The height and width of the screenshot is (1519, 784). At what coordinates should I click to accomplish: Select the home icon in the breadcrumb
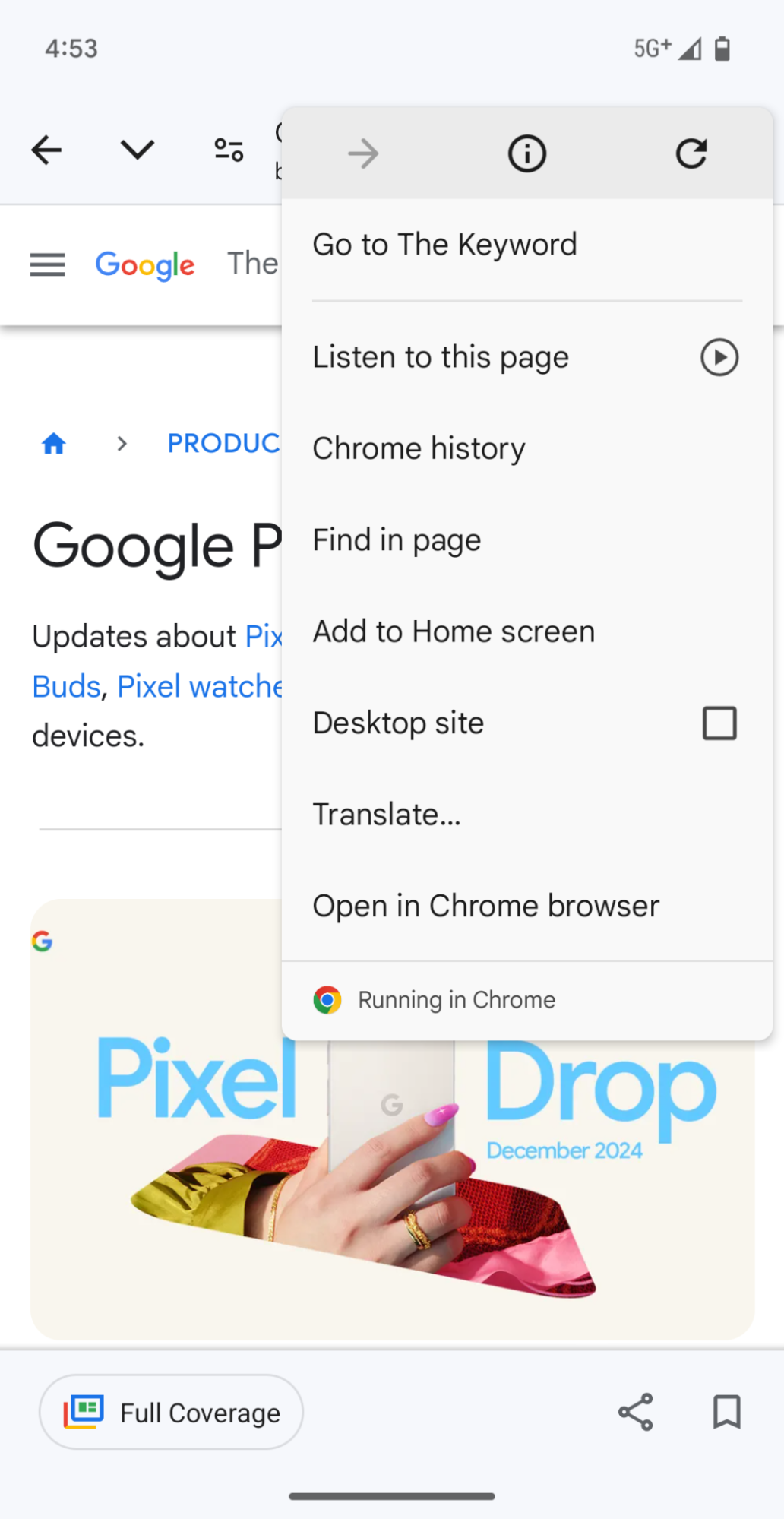click(53, 443)
